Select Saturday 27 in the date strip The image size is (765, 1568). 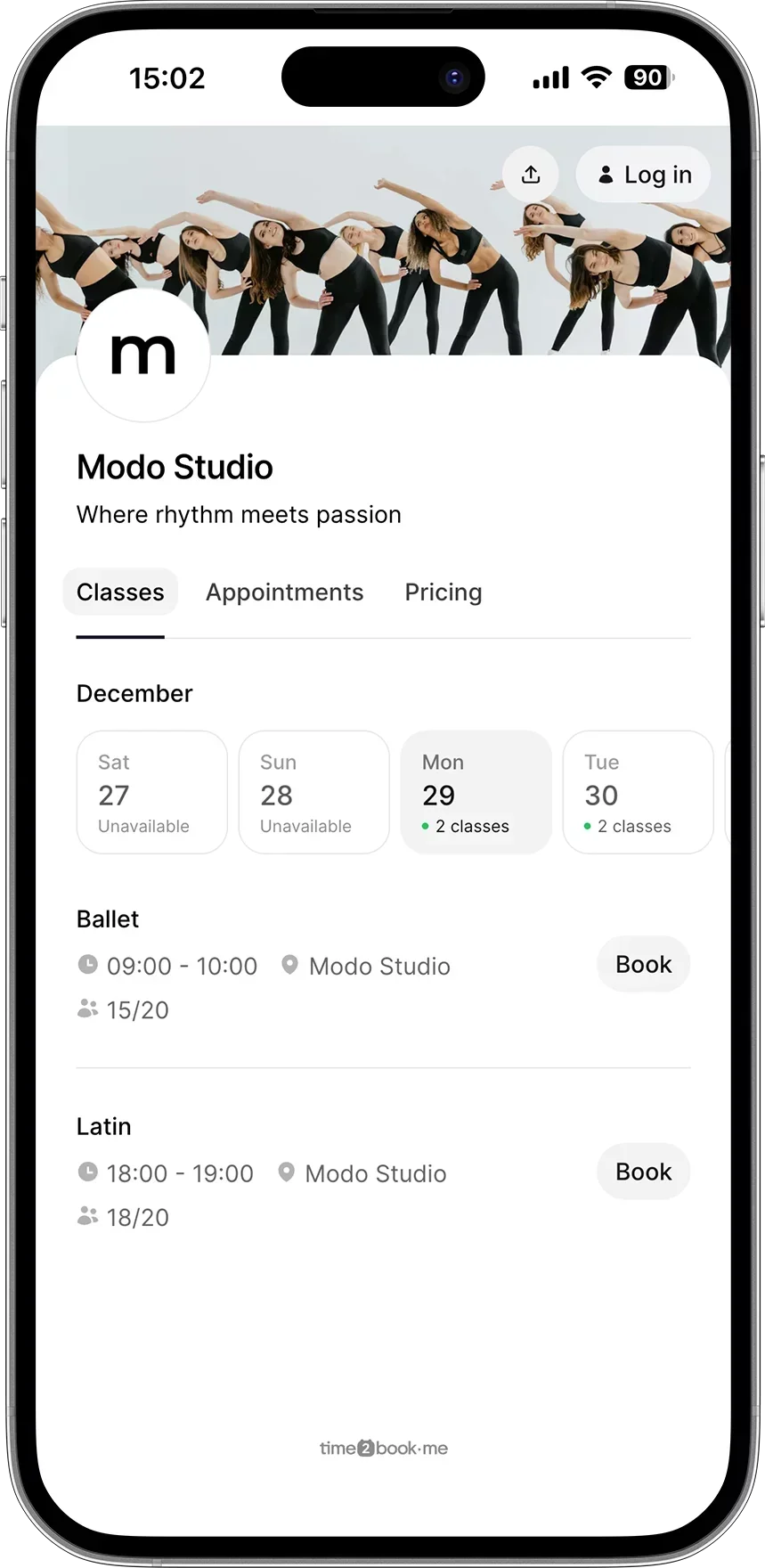coord(151,792)
